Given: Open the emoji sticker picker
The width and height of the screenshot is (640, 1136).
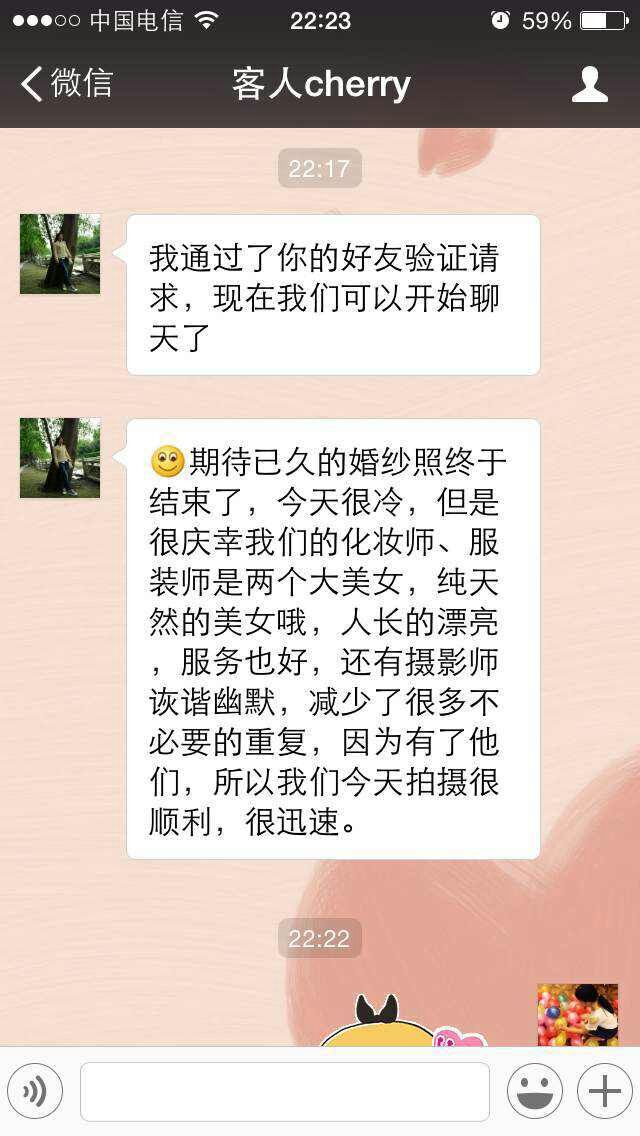Looking at the screenshot, I should pyautogui.click(x=534, y=1091).
